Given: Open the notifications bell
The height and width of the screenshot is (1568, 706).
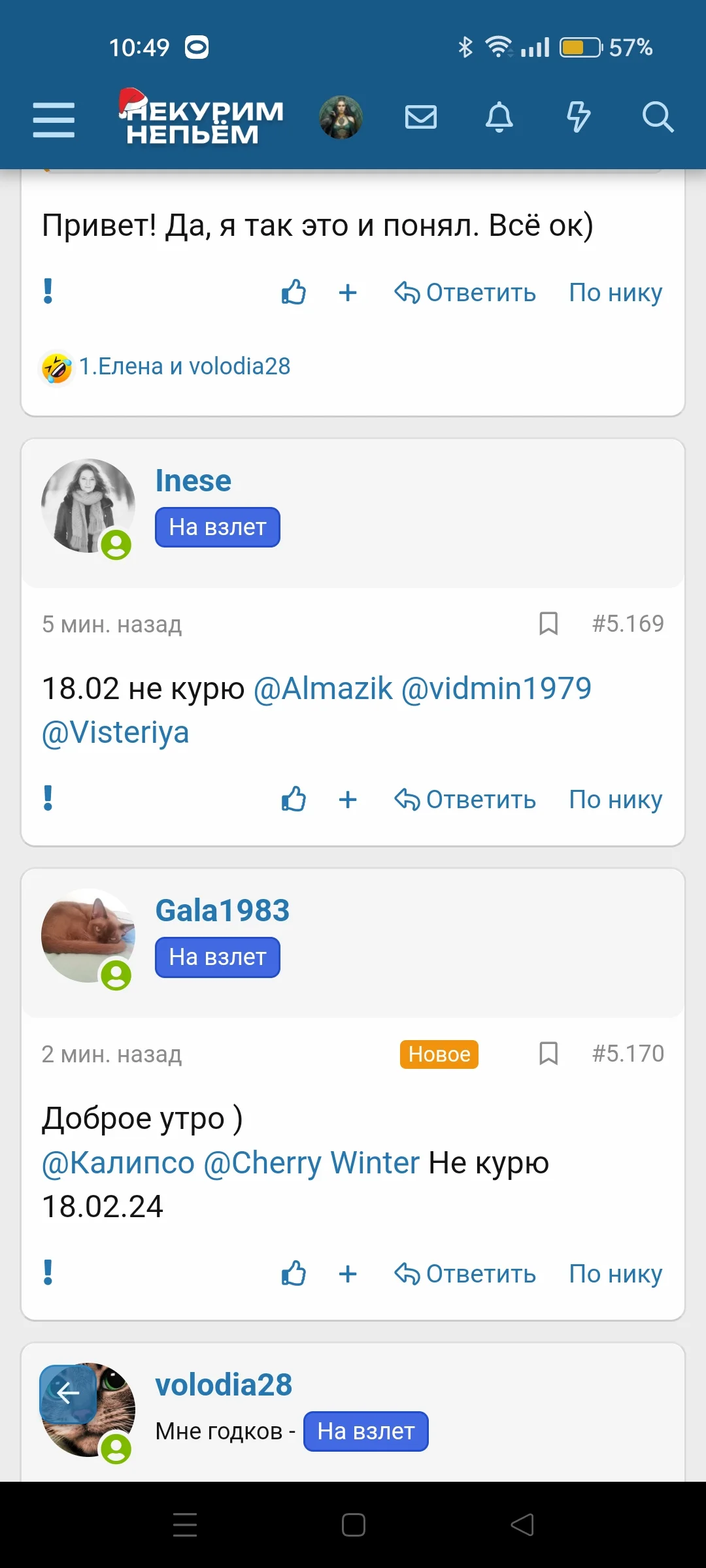Looking at the screenshot, I should (499, 118).
